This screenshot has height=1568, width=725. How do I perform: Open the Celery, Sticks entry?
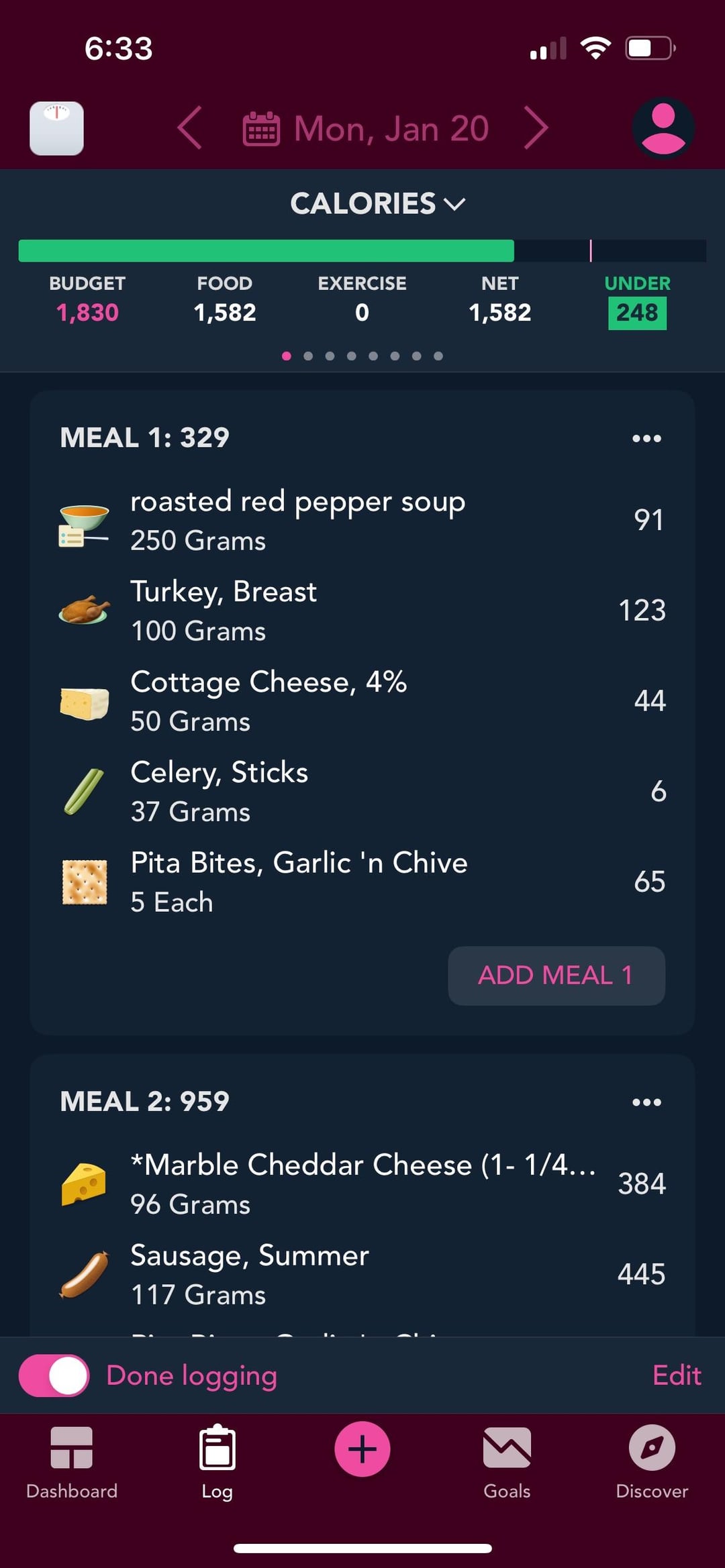(362, 792)
